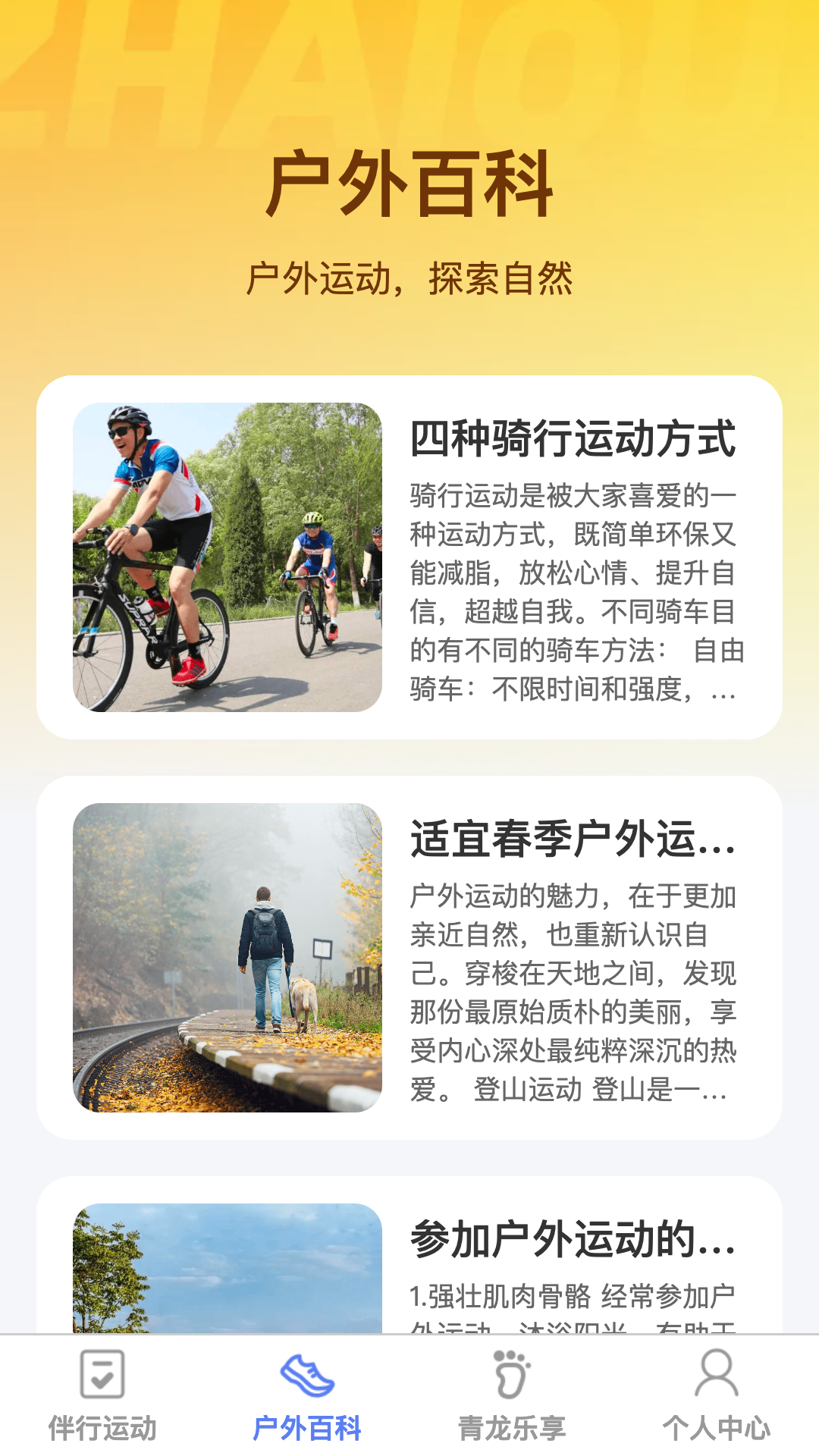Open the 适宜春季户外运动 article card
The width and height of the screenshot is (819, 1456).
pyautogui.click(x=409, y=957)
